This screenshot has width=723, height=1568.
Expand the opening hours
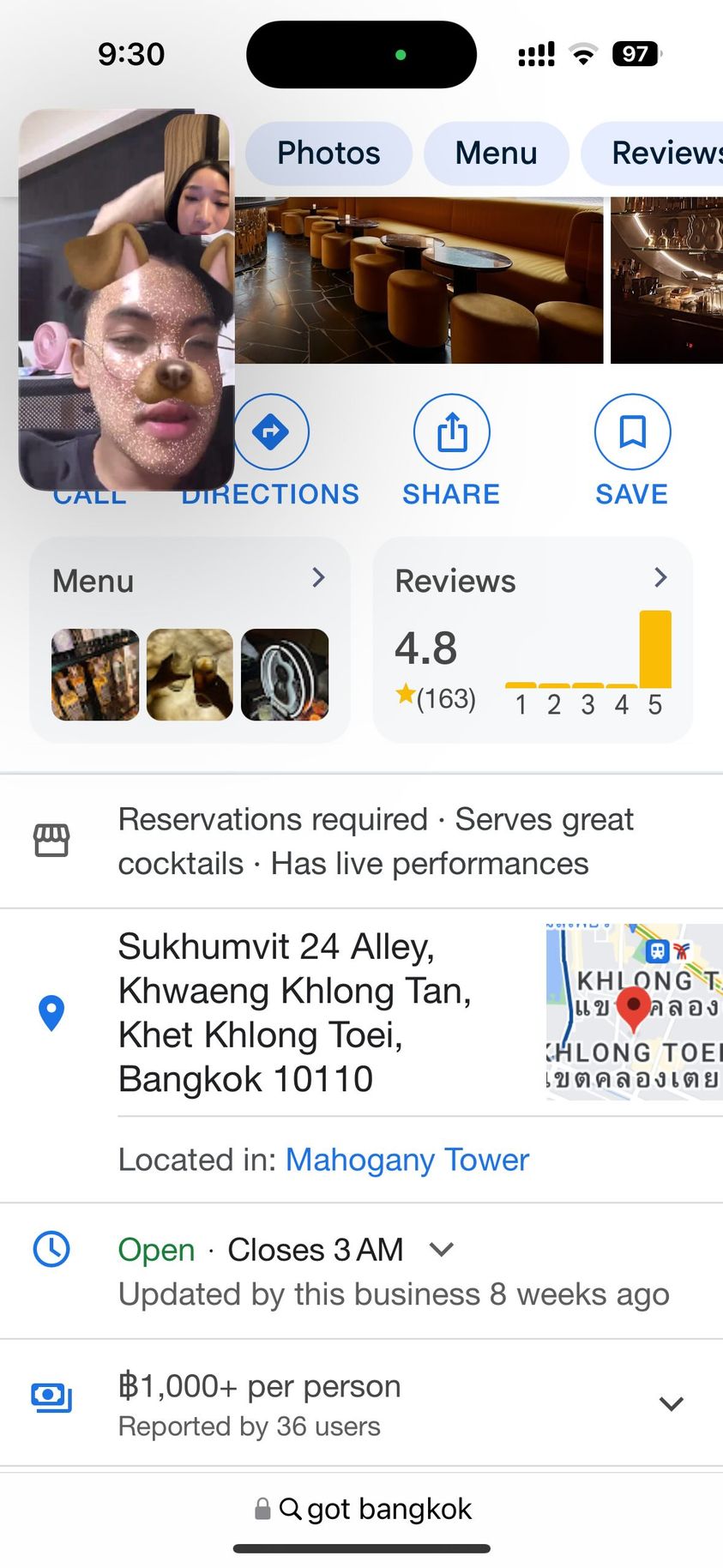pyautogui.click(x=442, y=1250)
